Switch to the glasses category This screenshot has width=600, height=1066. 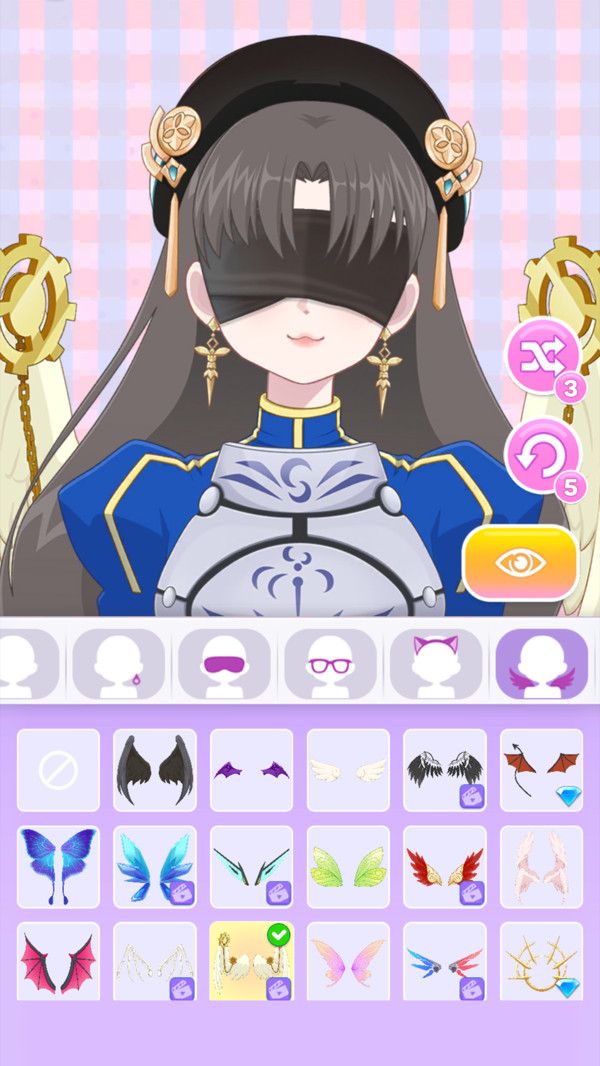pos(330,663)
